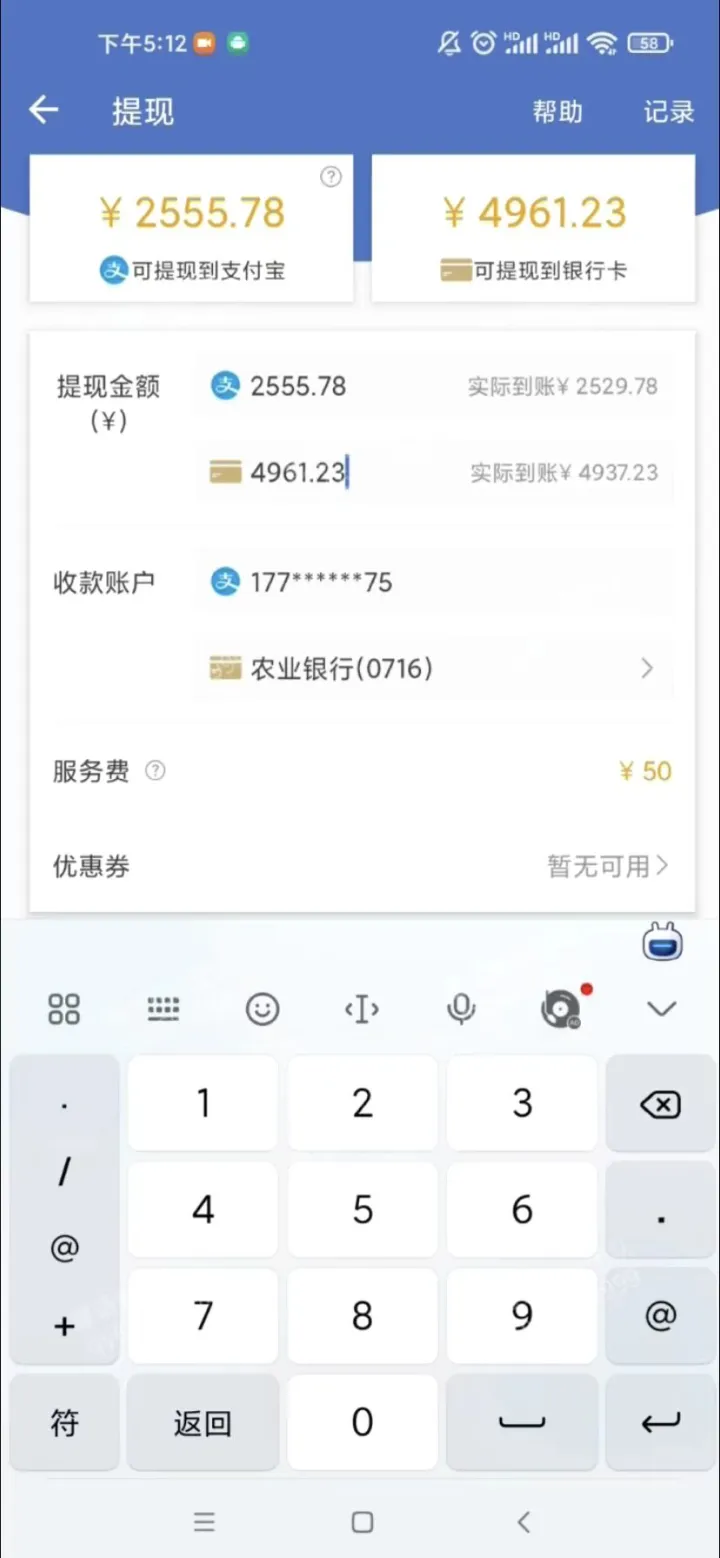The width and height of the screenshot is (720, 1558).
Task: Collapse the keyboard with the down chevron
Action: tap(661, 1009)
